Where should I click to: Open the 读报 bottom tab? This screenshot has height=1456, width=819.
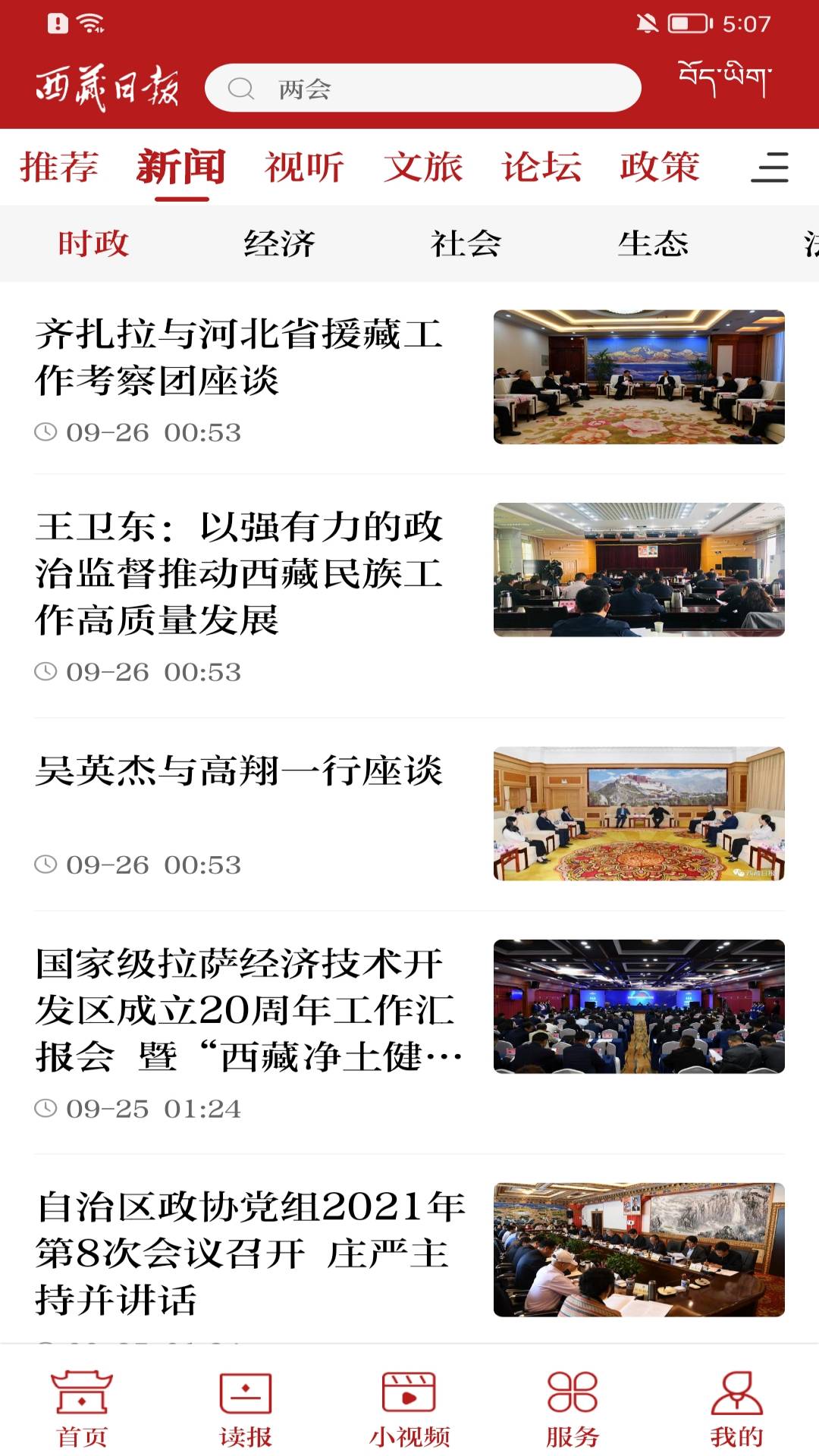246,1409
